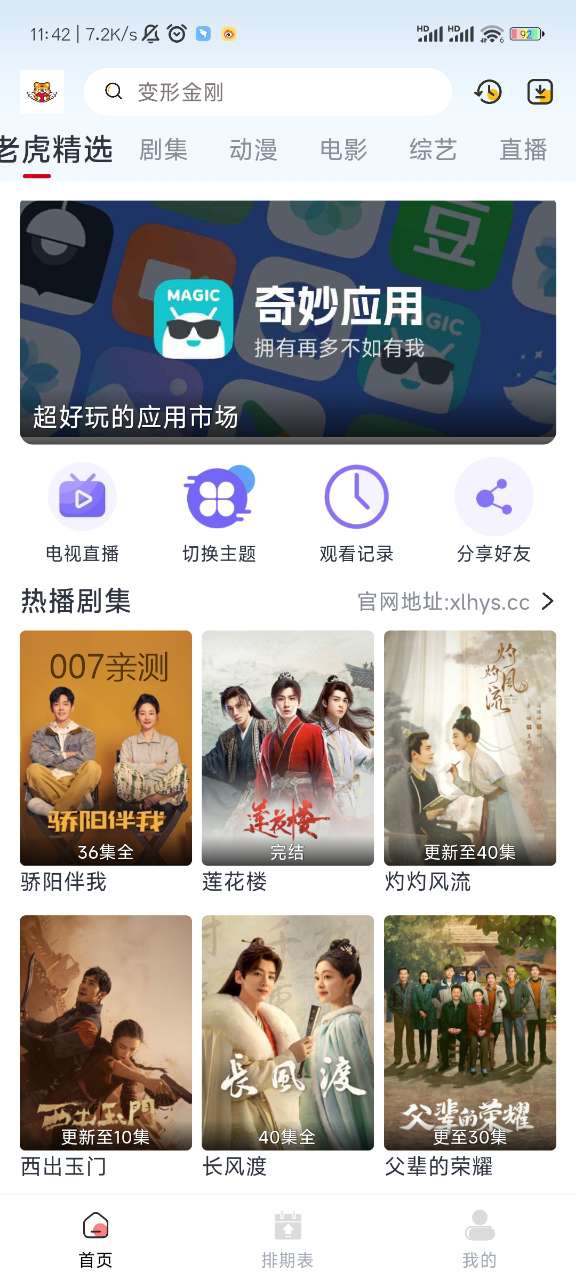The image size is (576, 1280).
Task: Tap 切换主题 to change theme
Action: pos(219,513)
